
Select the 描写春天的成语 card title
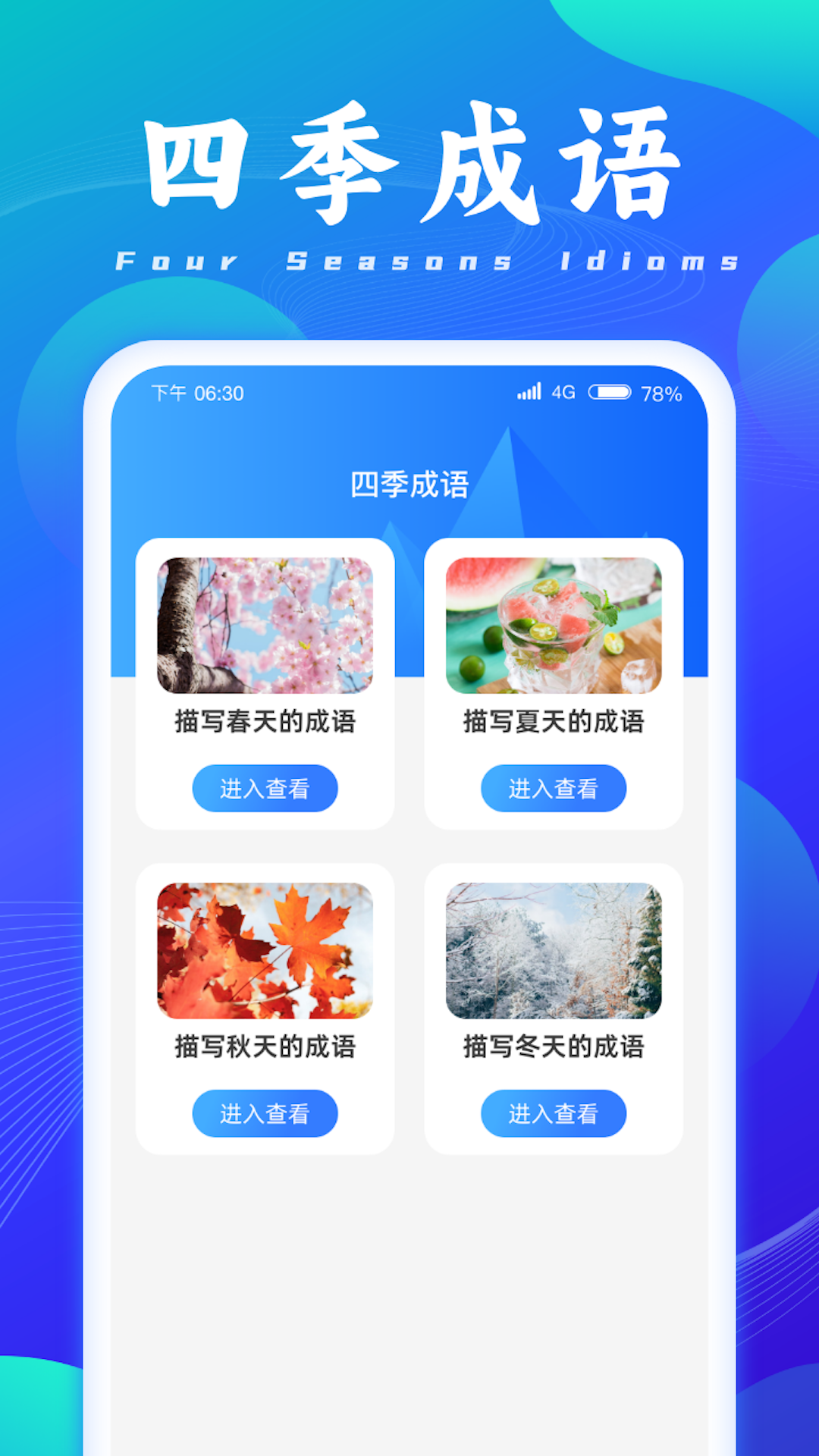tap(267, 722)
